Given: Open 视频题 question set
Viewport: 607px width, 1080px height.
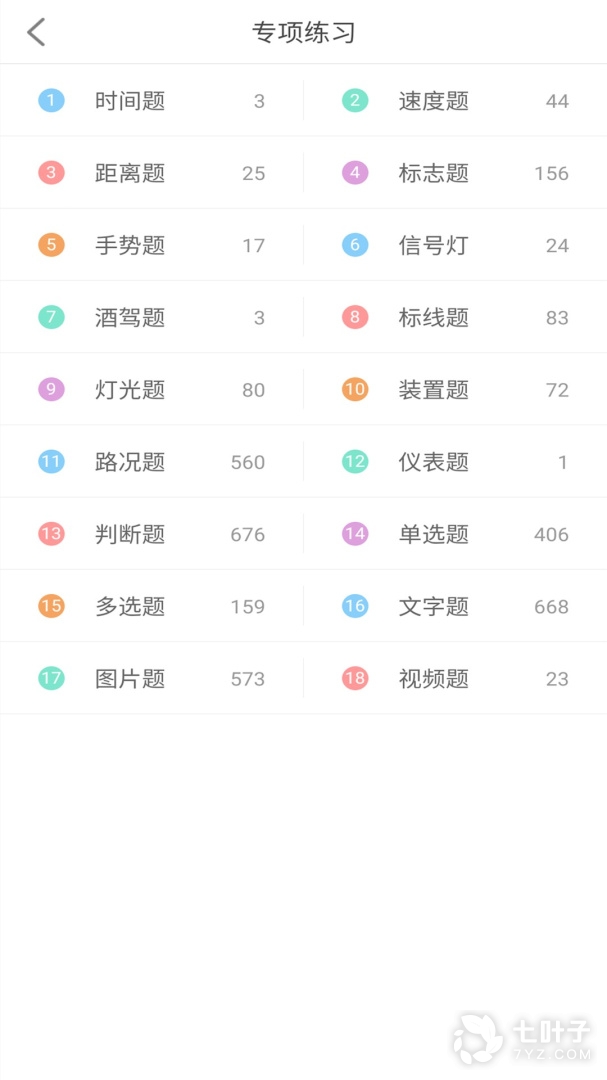Looking at the screenshot, I should [434, 679].
